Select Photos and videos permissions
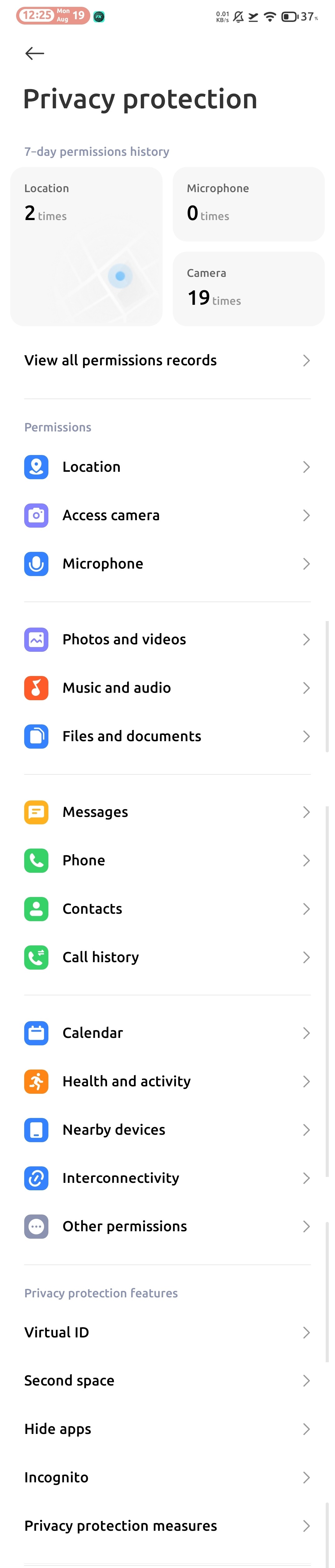Image resolution: width=335 pixels, height=1568 pixels. click(x=167, y=639)
